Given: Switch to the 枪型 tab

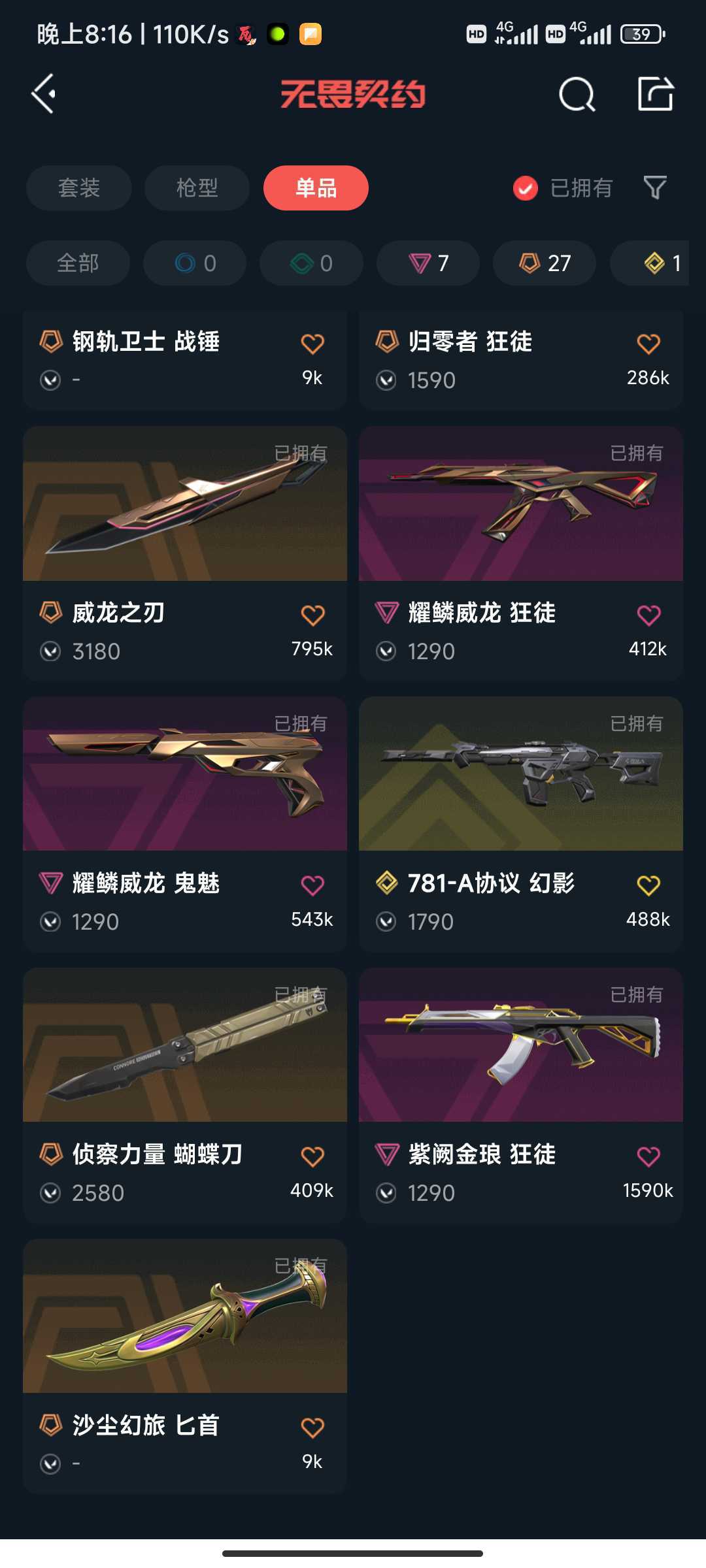Looking at the screenshot, I should coord(197,188).
